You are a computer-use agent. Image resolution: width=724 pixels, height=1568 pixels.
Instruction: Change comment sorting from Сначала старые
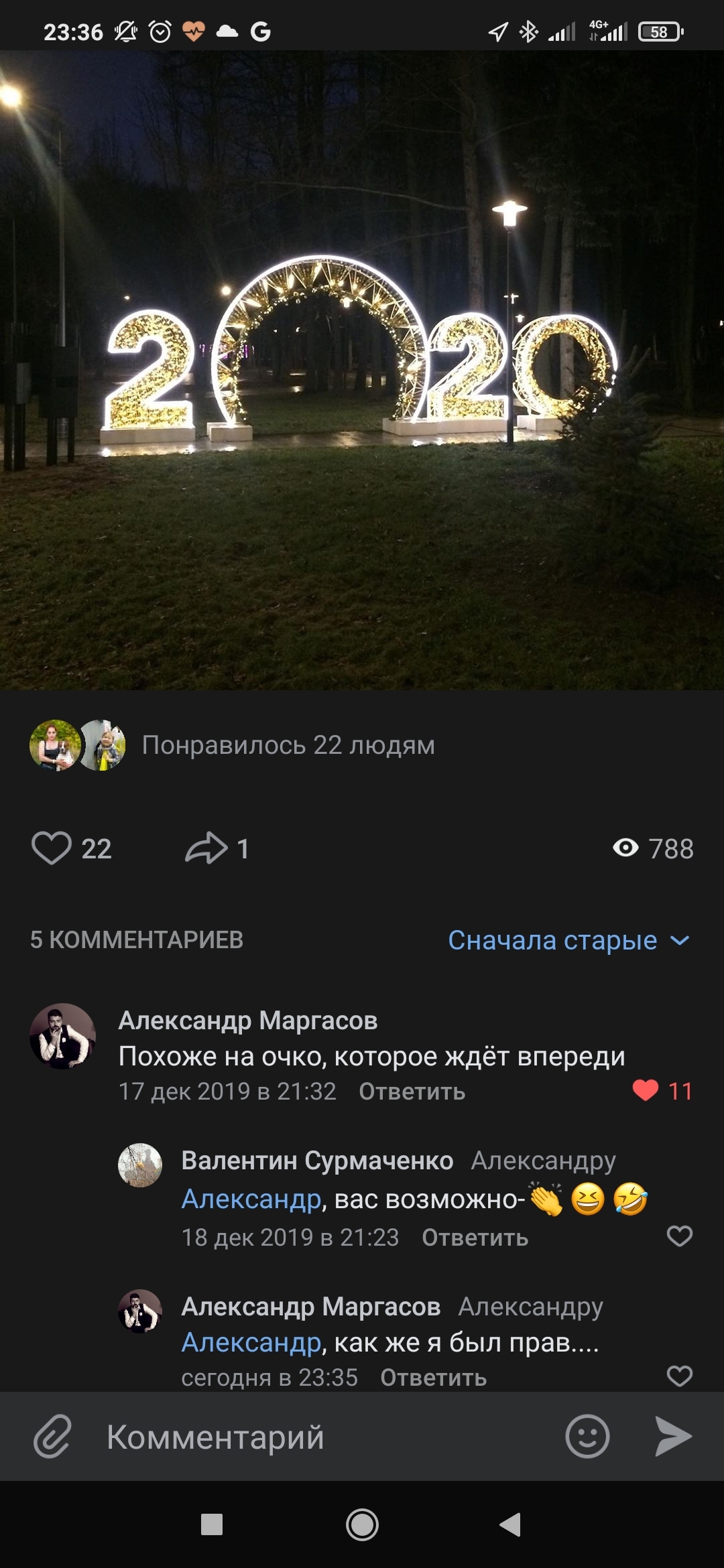click(x=568, y=940)
